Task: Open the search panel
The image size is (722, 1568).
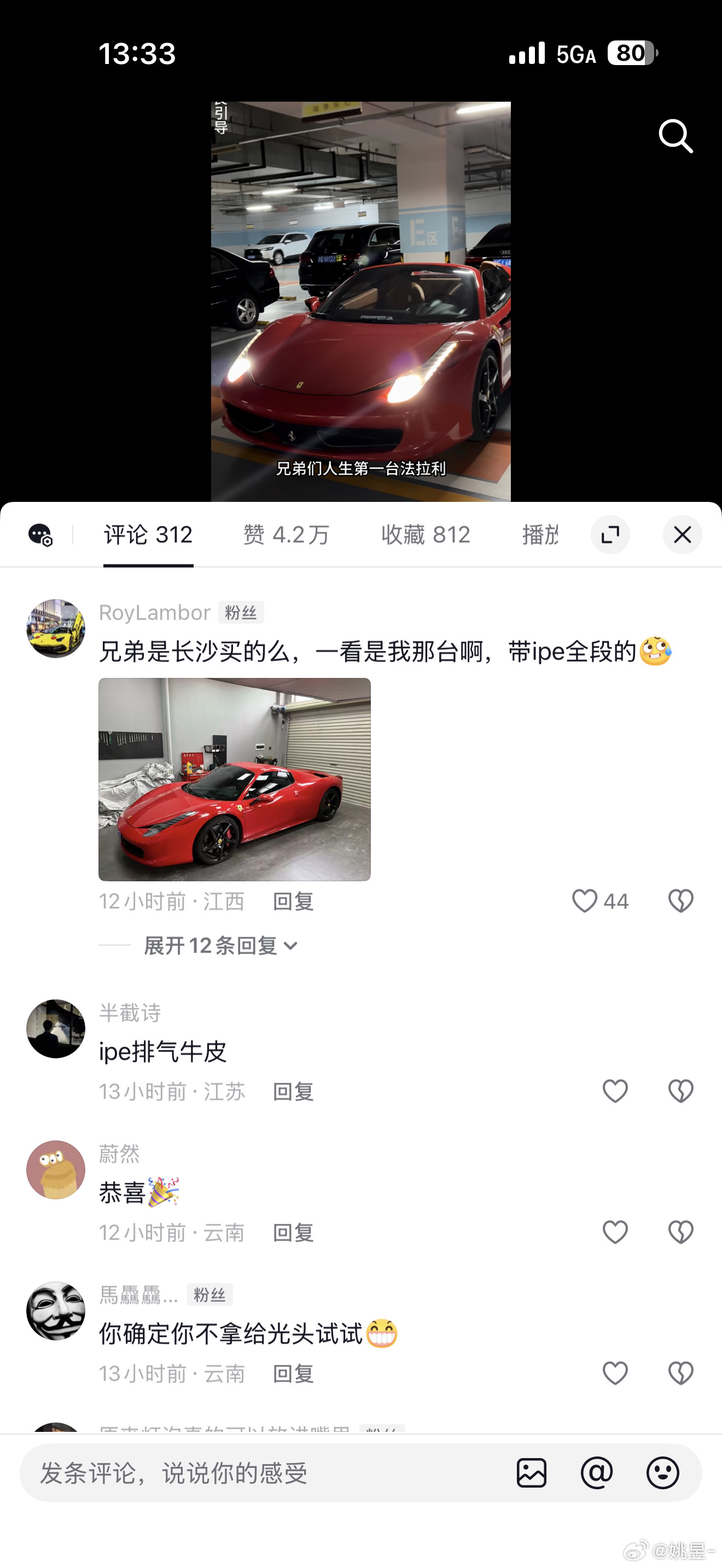Action: (x=676, y=136)
